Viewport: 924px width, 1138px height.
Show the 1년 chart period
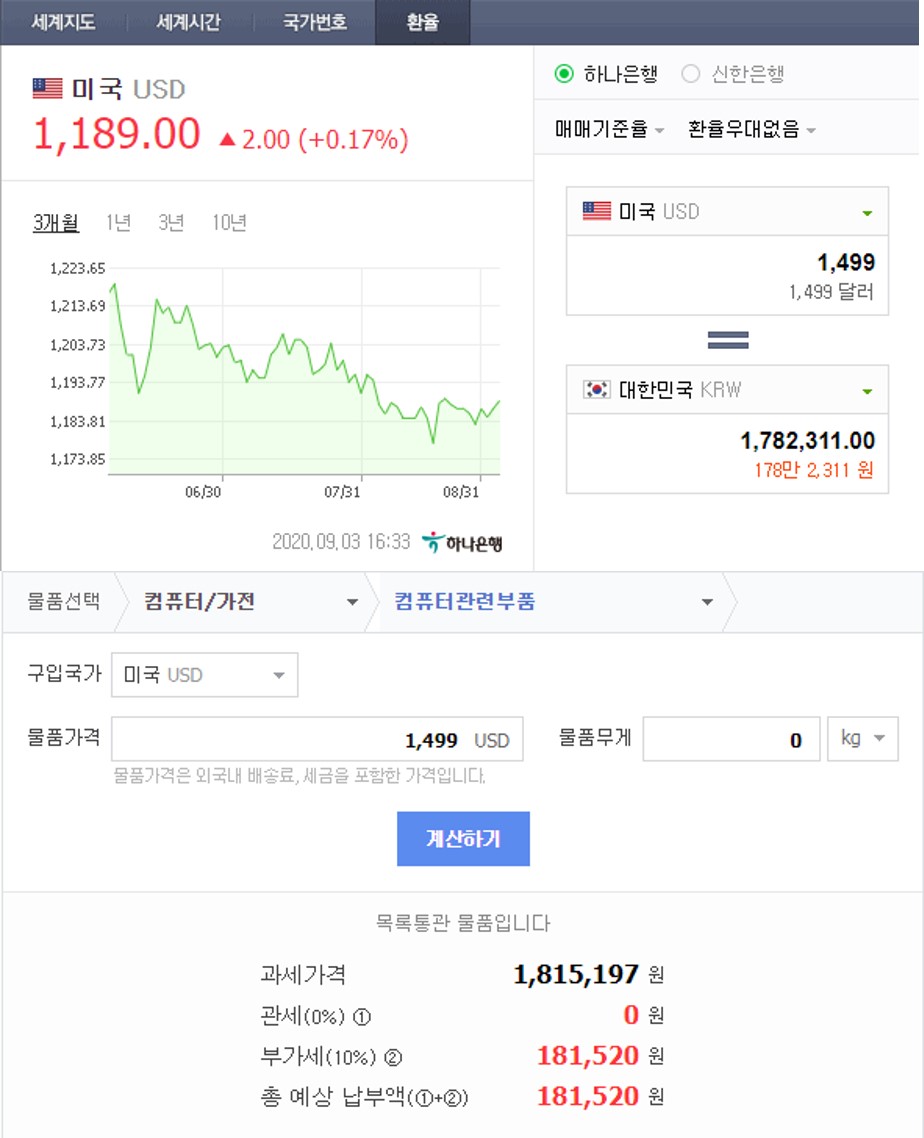coord(118,223)
